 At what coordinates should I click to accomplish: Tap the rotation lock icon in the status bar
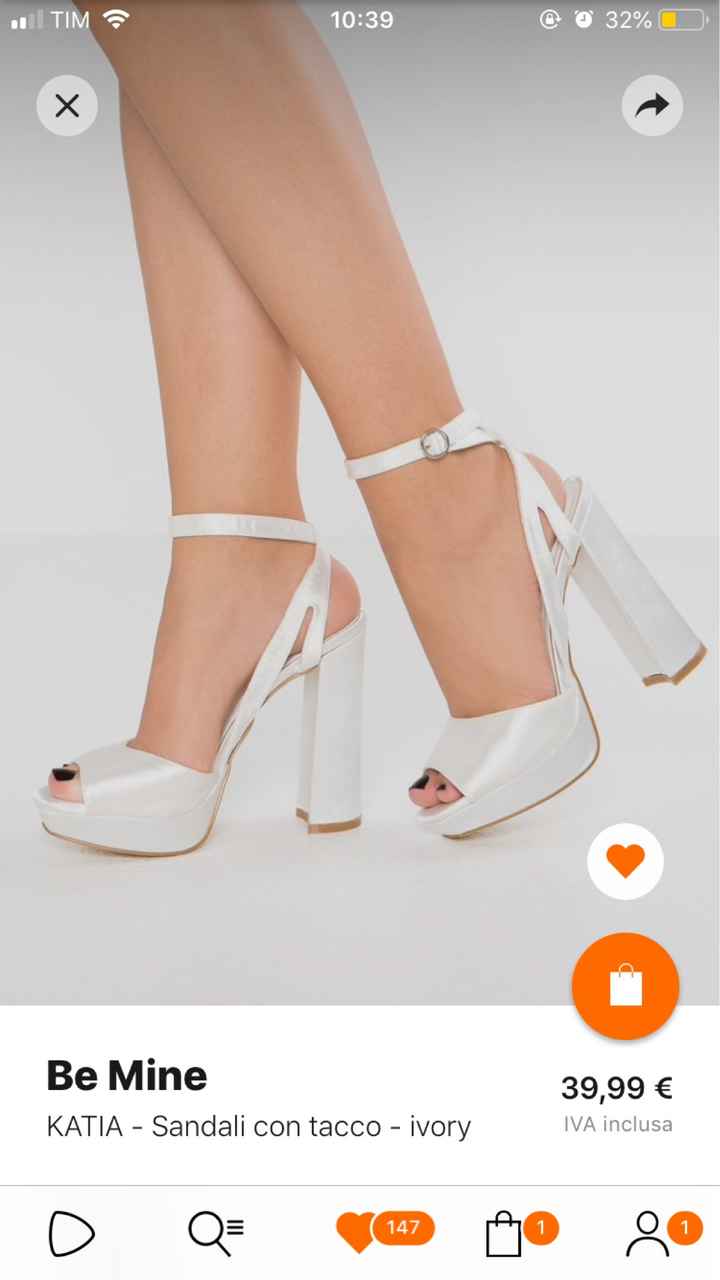click(549, 18)
